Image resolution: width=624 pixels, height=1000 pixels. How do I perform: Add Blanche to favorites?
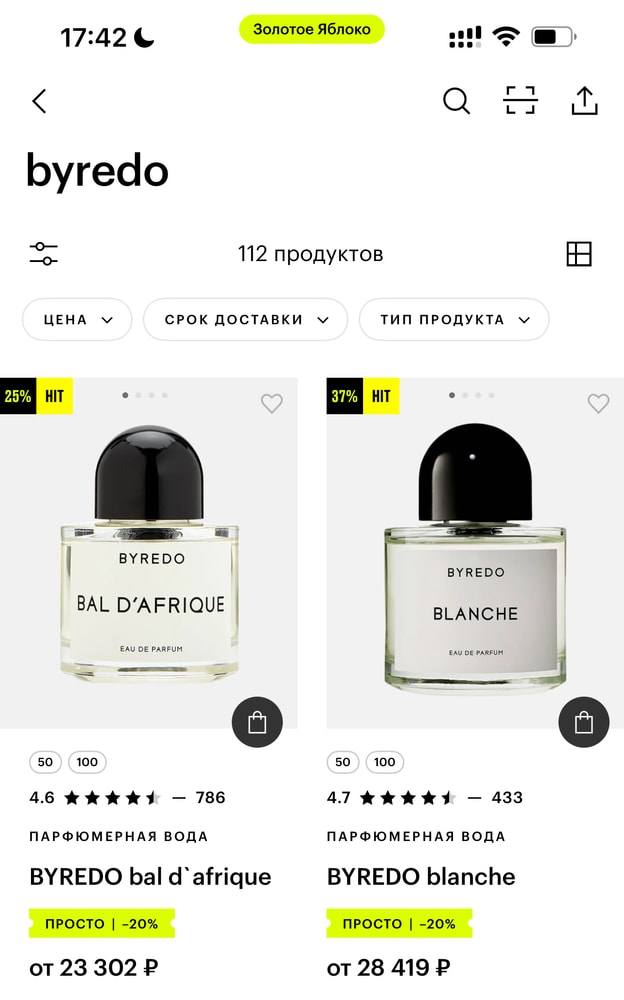pos(598,403)
